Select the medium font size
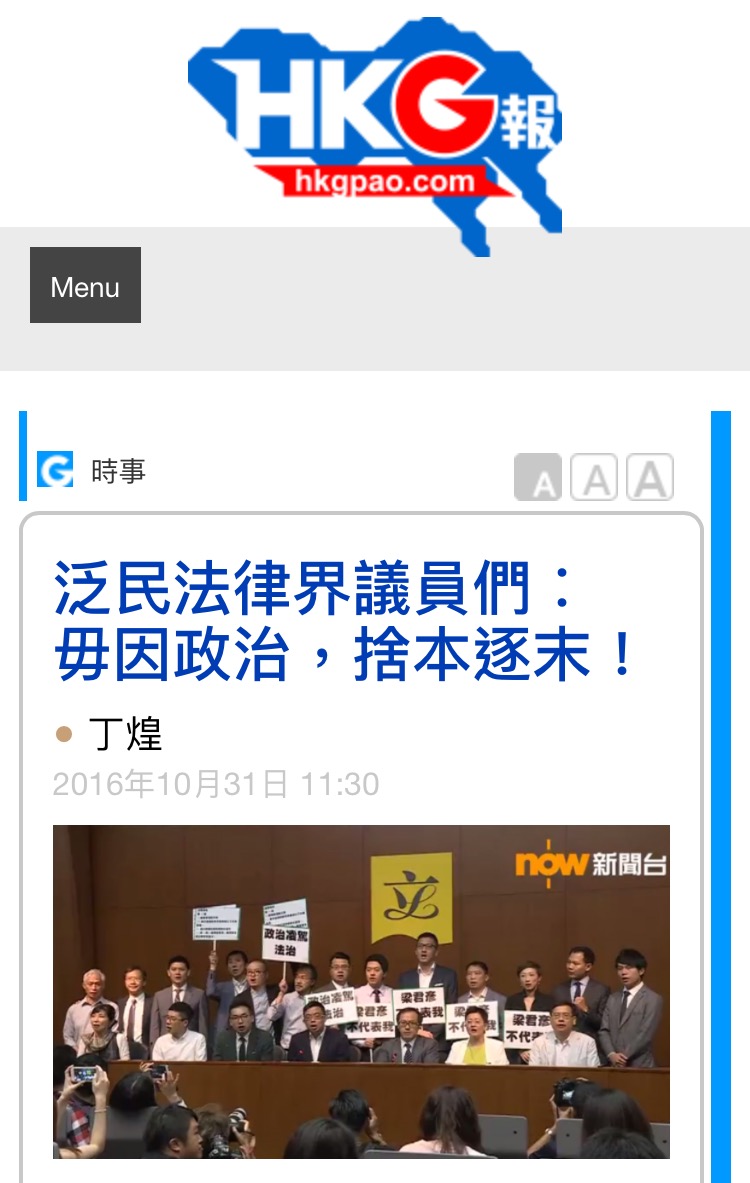 [x=594, y=477]
